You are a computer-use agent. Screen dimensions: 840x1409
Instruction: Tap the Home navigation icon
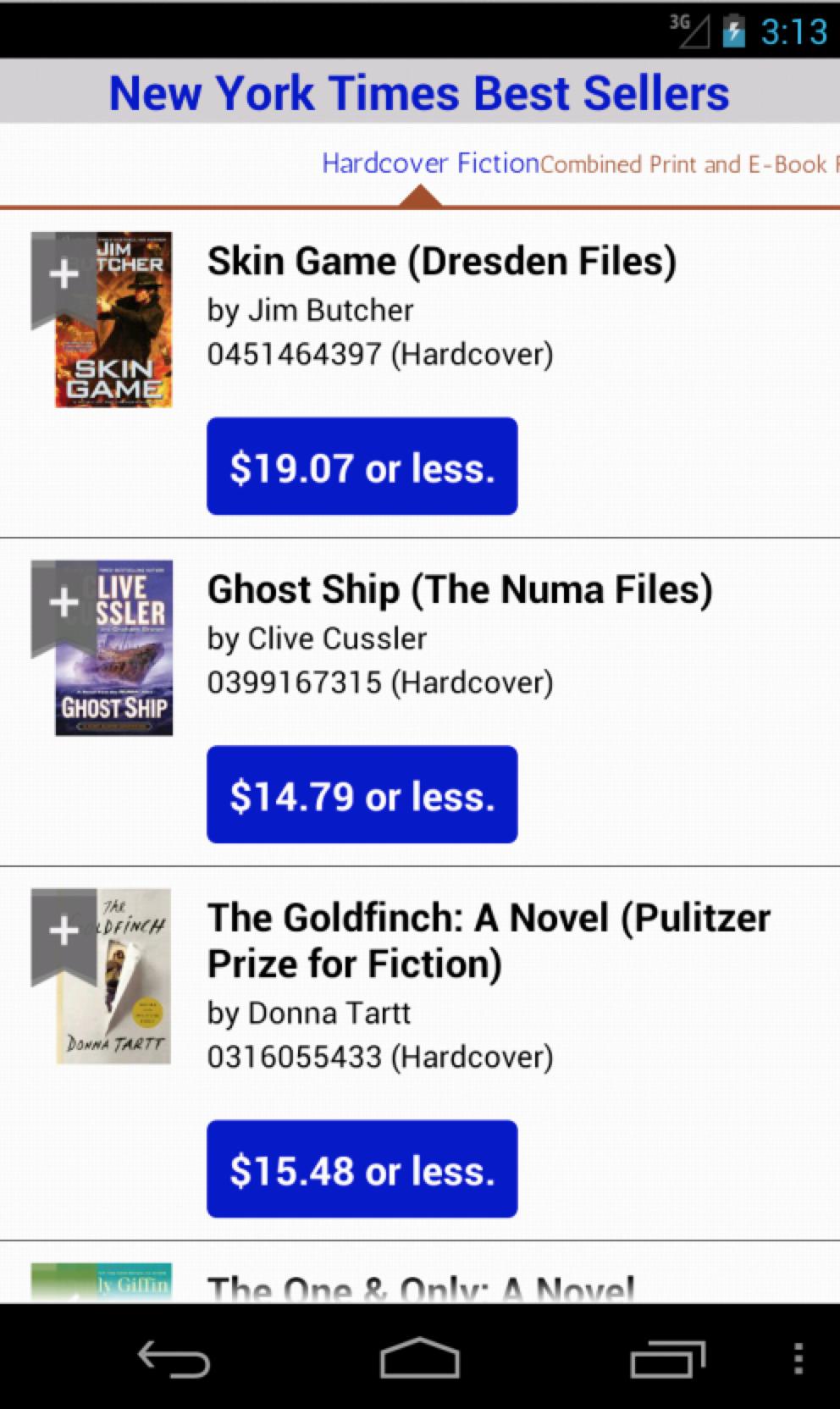tap(420, 1356)
